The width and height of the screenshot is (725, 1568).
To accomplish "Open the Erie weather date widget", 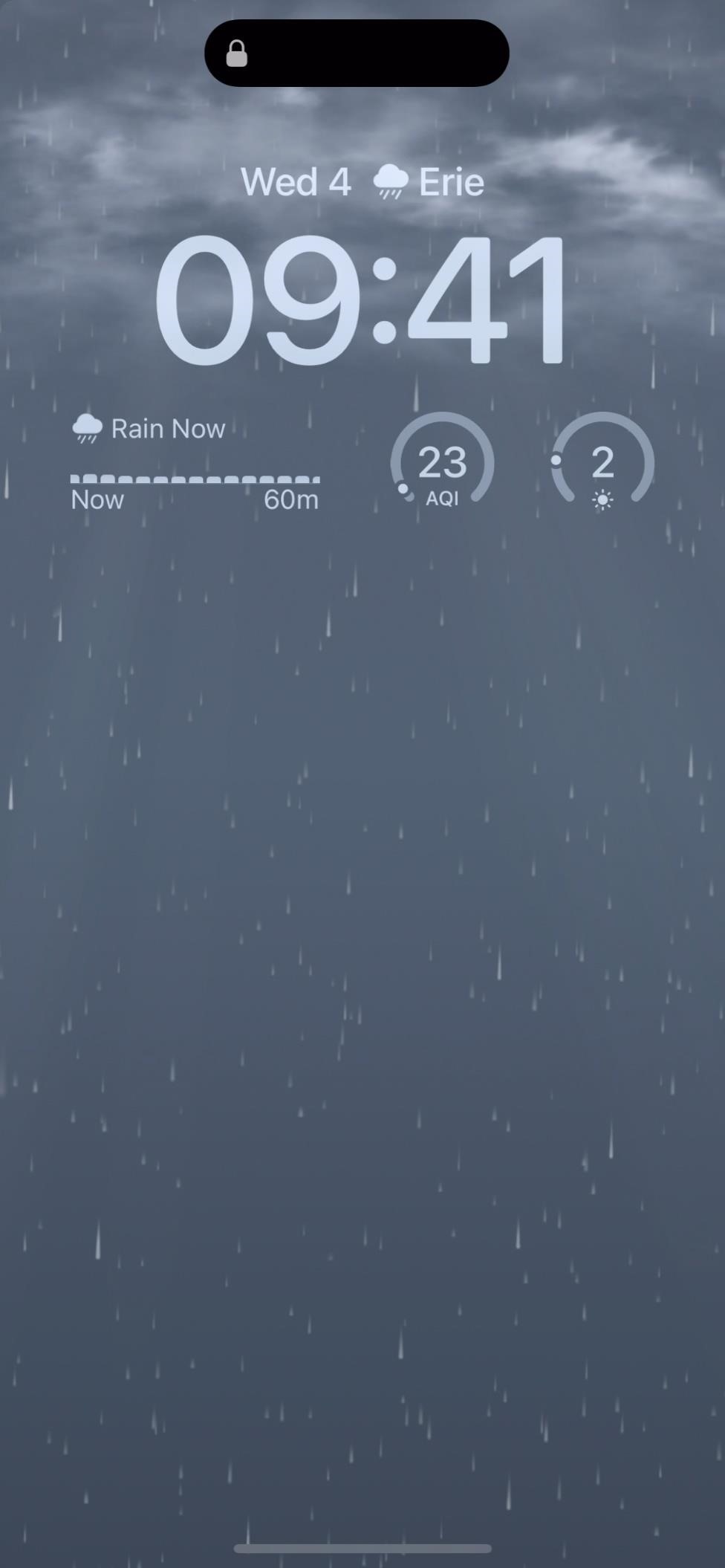I will pos(362,183).
